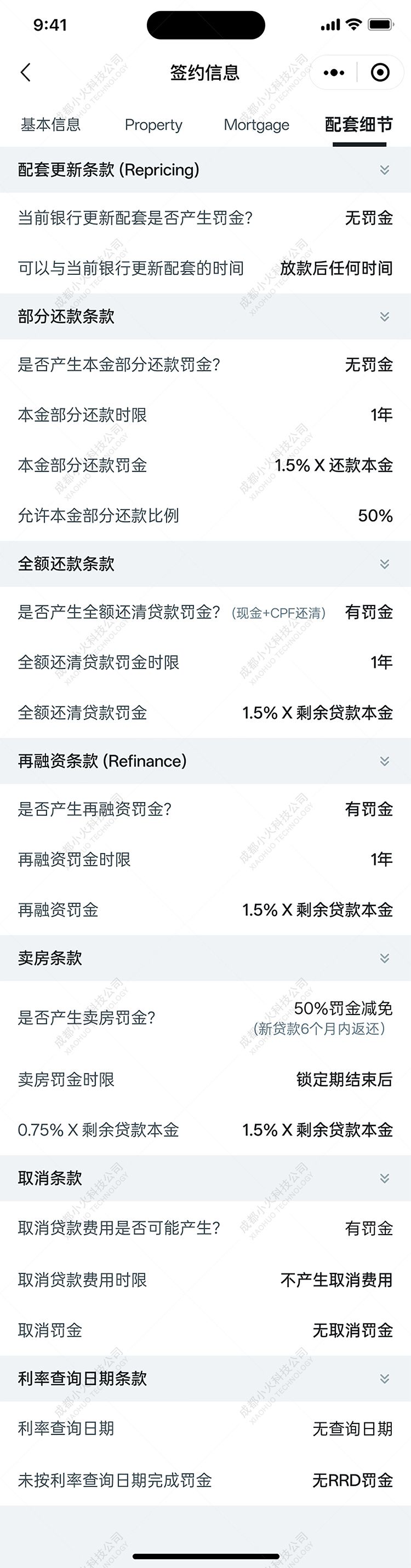Collapse the 卖房条款 section
This screenshot has height=1568, width=411.
384,958
